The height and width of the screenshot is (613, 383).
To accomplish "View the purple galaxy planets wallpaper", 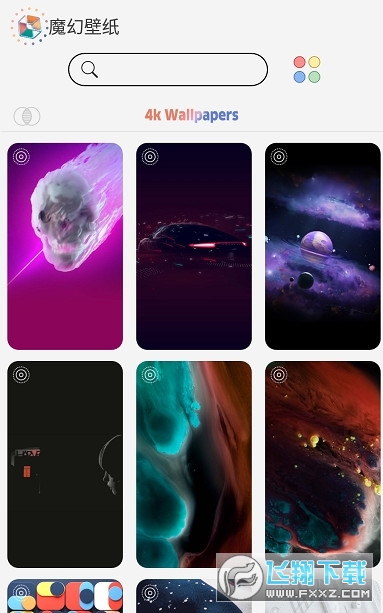I will pyautogui.click(x=323, y=246).
